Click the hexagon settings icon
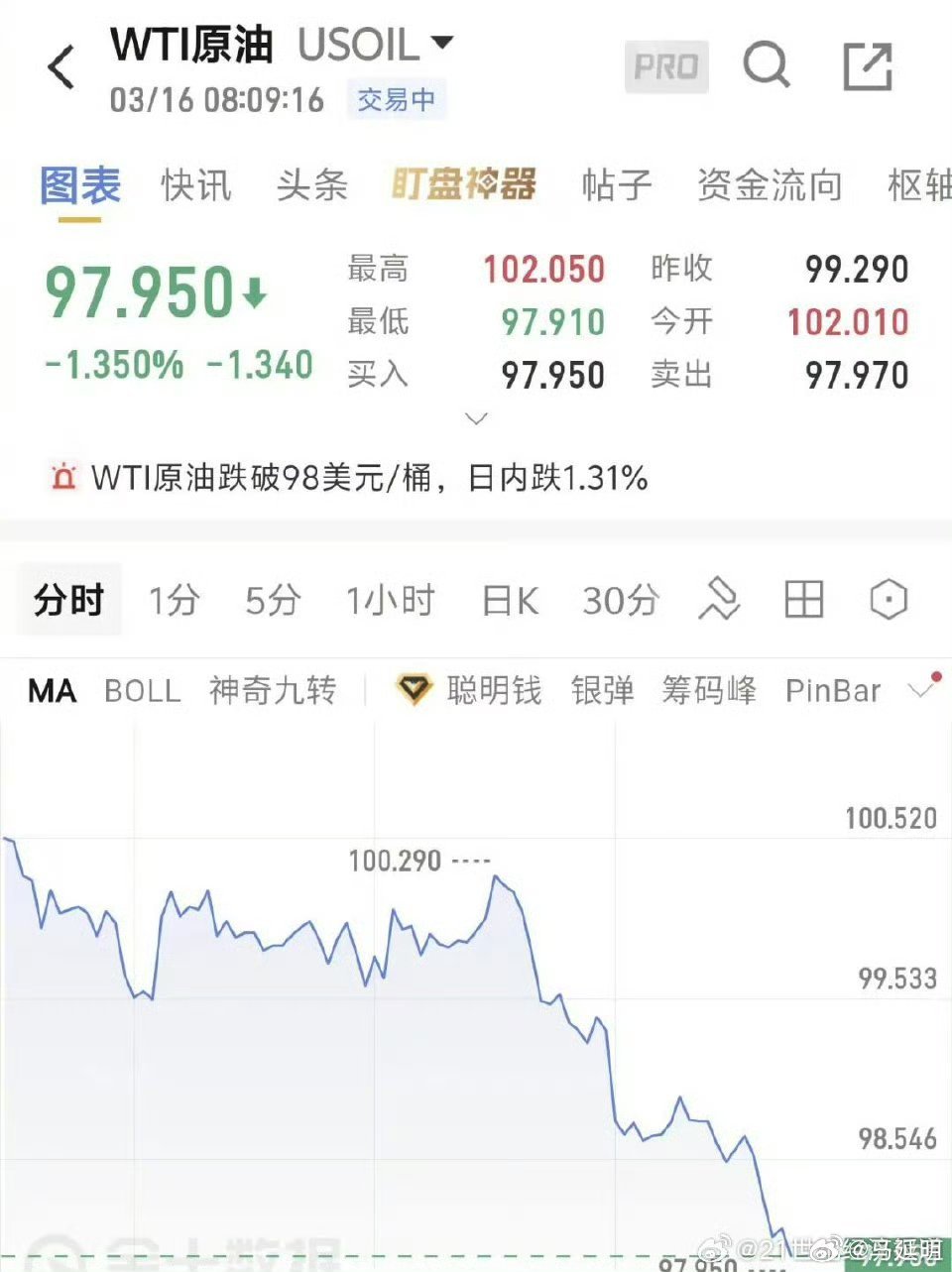 (887, 599)
